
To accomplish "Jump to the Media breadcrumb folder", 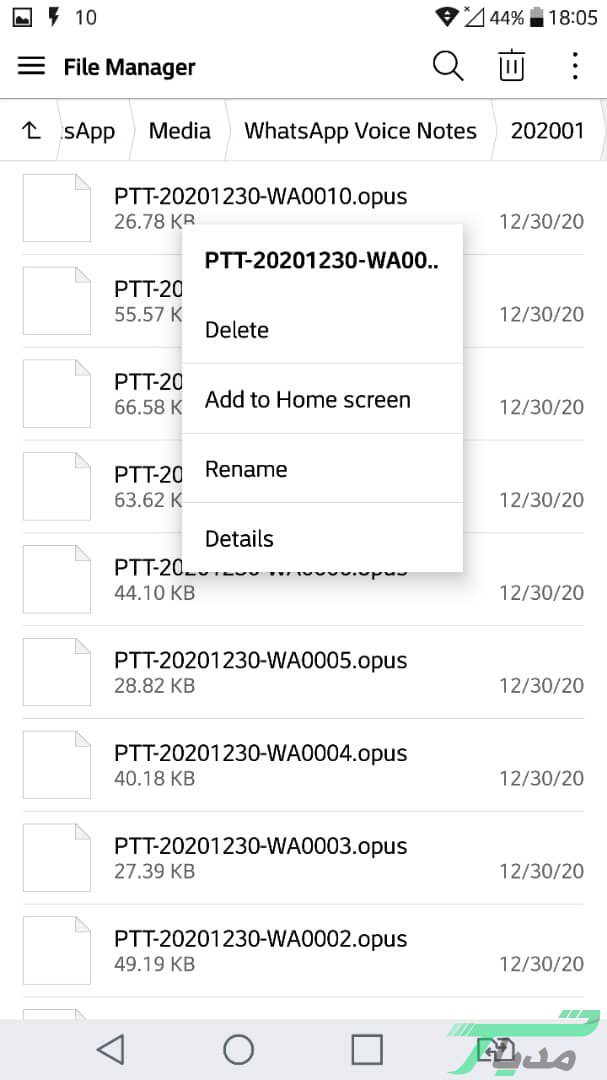I will point(179,131).
